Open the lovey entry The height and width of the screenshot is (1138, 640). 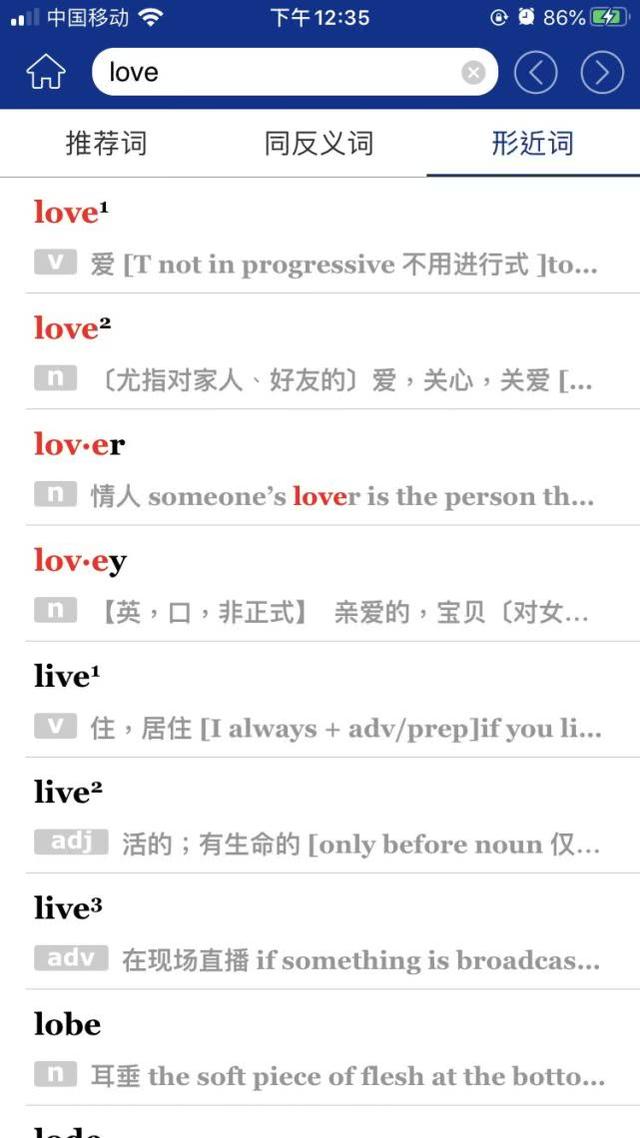(x=320, y=584)
